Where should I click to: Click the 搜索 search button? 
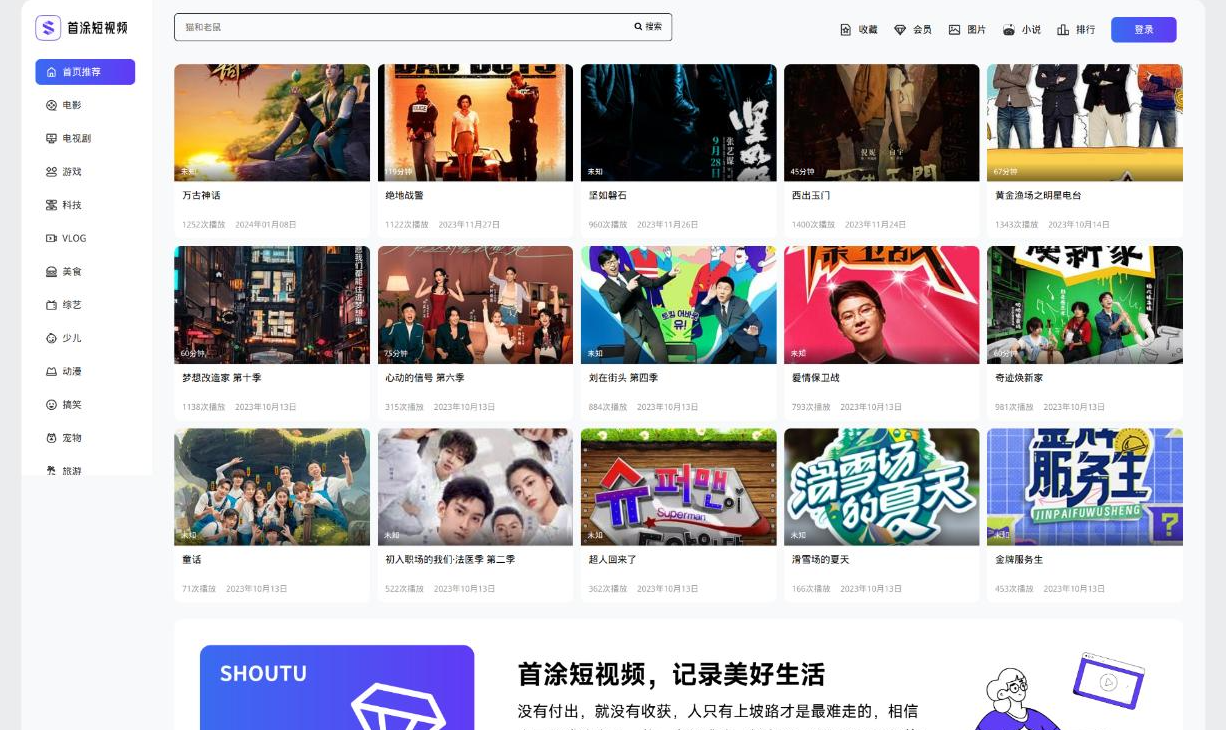click(x=648, y=27)
